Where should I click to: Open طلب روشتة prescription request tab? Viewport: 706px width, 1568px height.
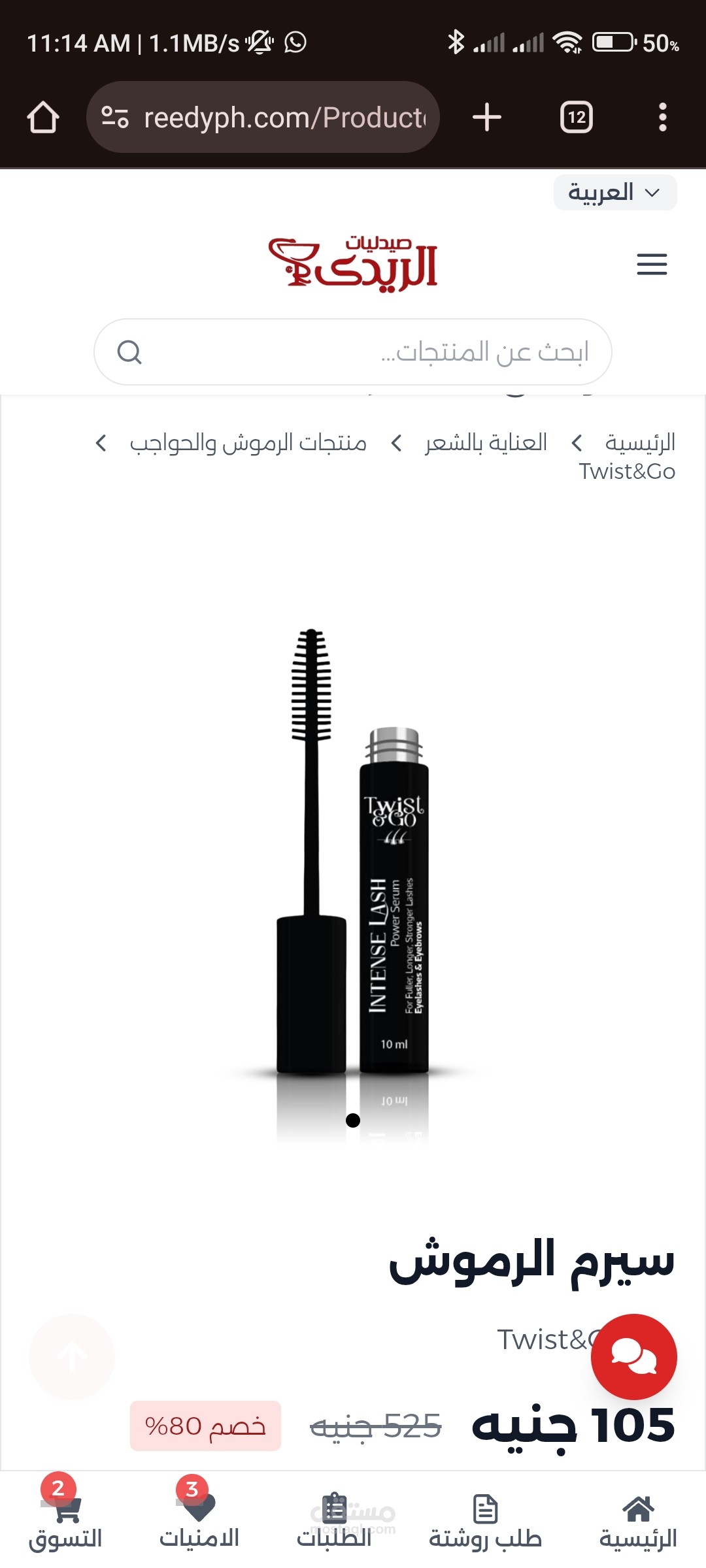(x=485, y=1521)
